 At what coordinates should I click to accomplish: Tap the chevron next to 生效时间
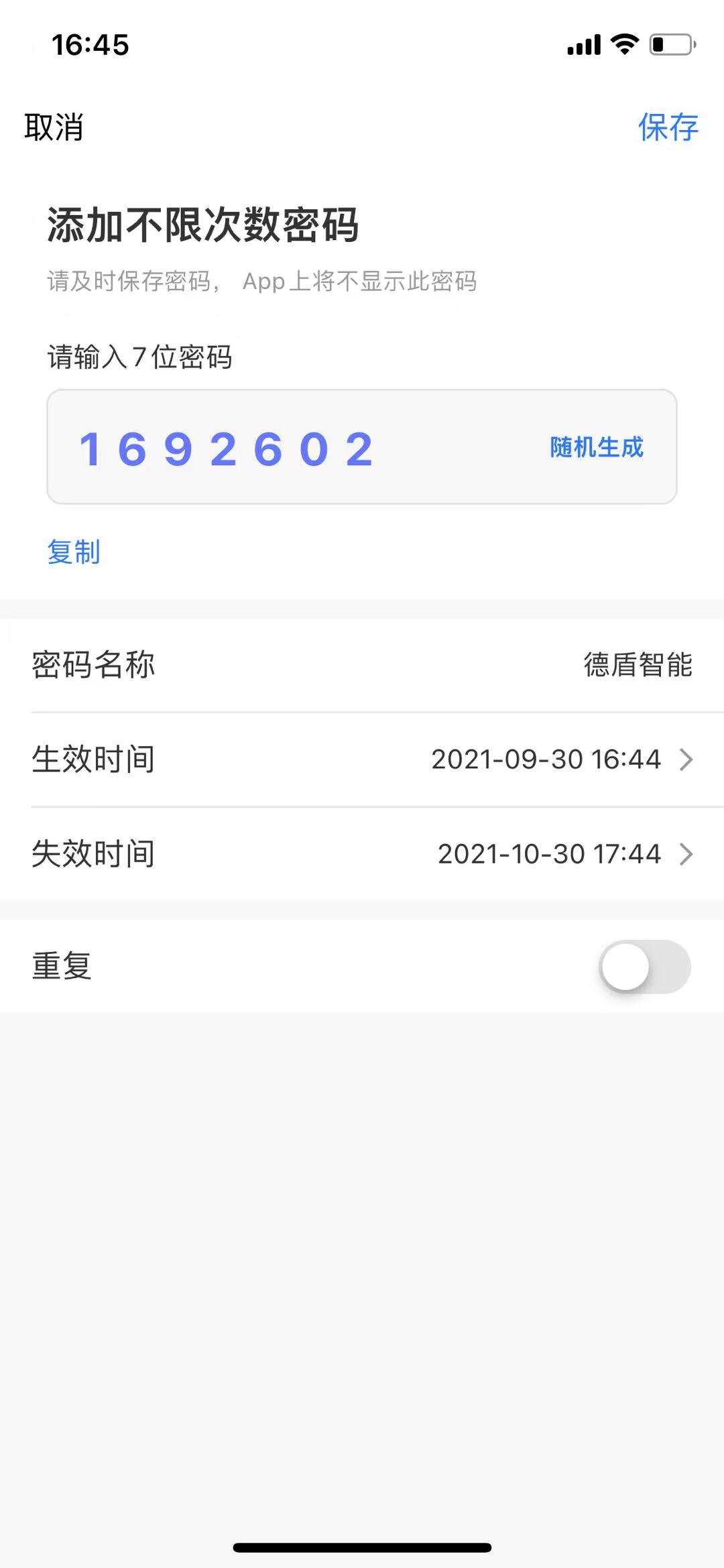click(686, 760)
